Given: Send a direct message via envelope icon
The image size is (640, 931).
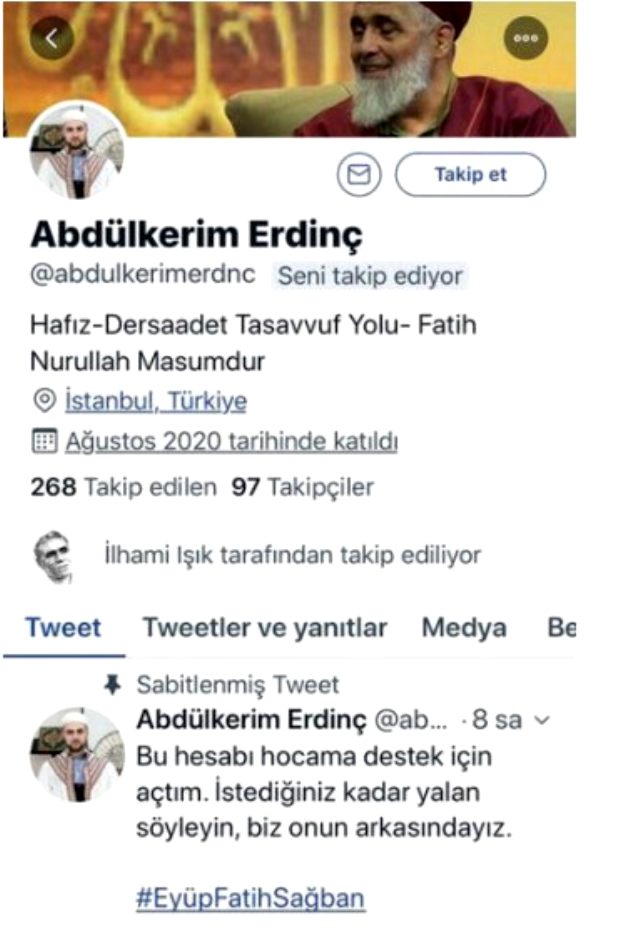Looking at the screenshot, I should click(x=358, y=175).
